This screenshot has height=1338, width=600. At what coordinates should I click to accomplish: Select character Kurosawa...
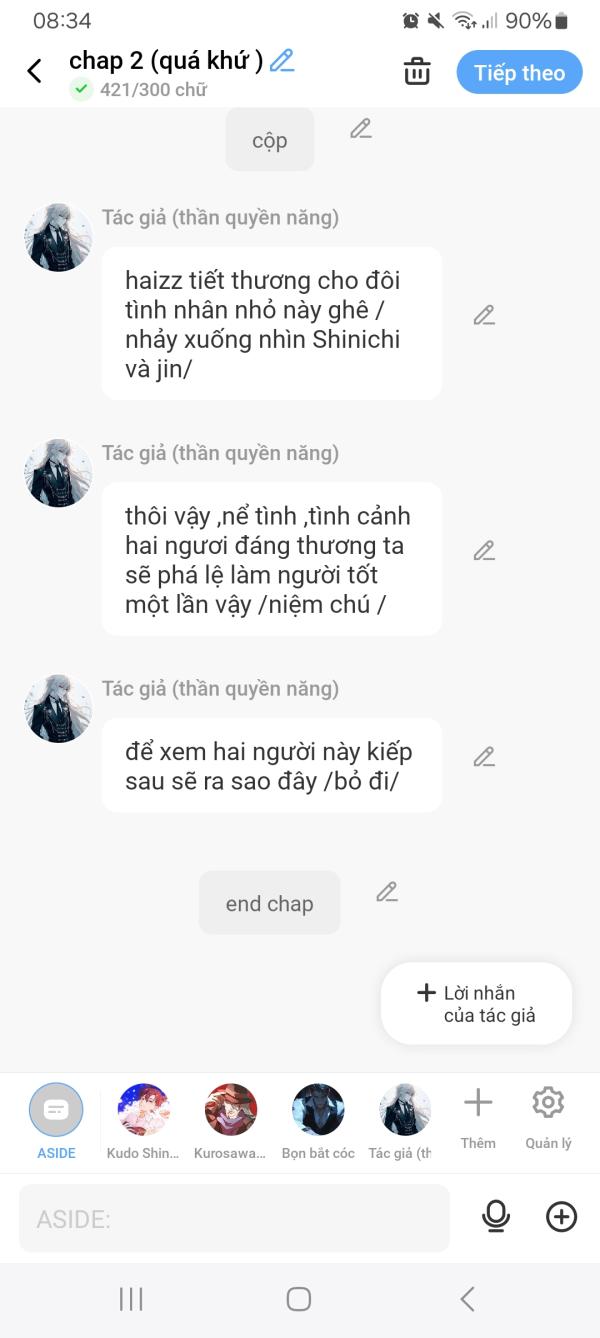point(230,1119)
